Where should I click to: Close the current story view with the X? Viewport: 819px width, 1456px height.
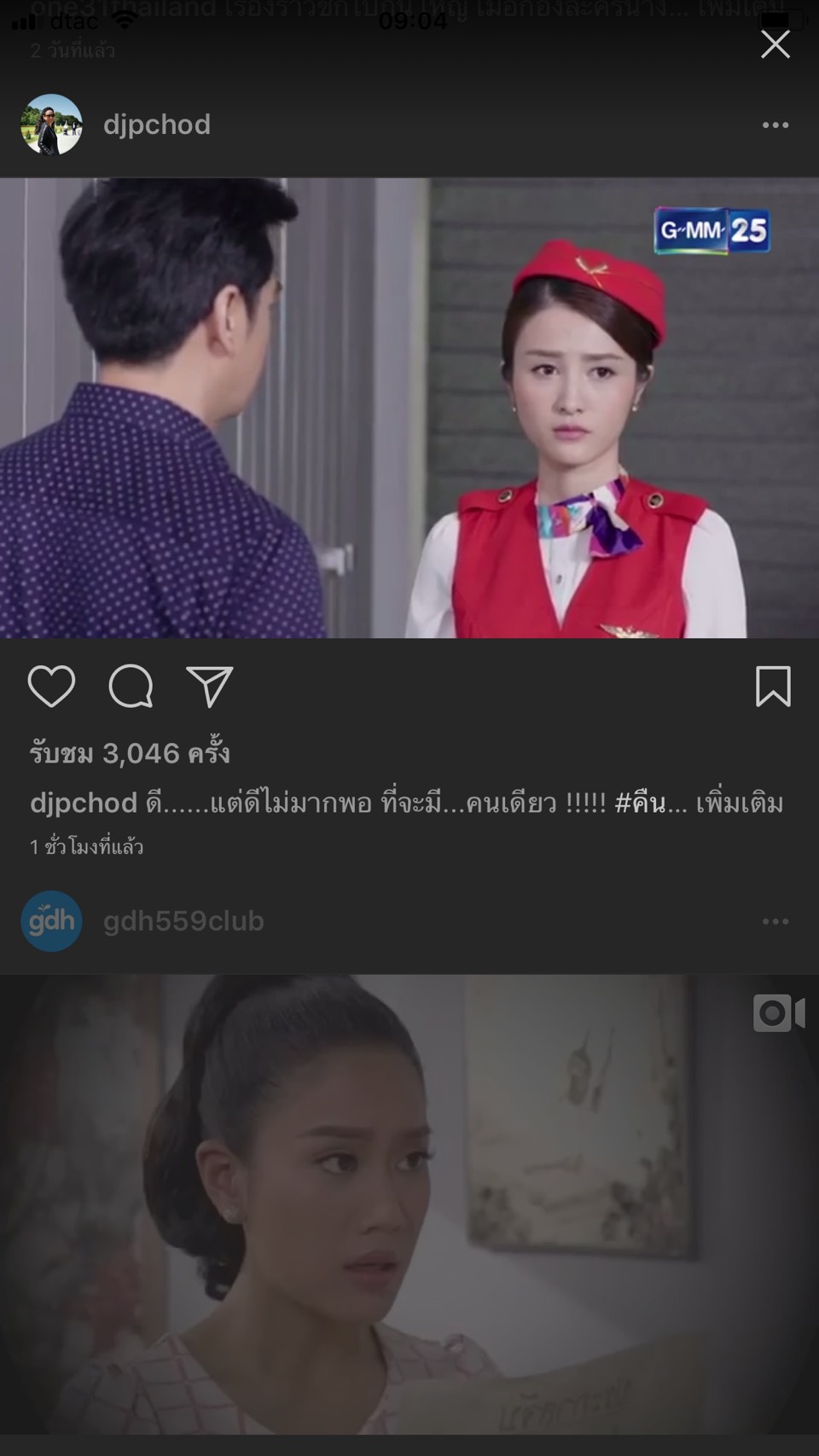pos(775,44)
